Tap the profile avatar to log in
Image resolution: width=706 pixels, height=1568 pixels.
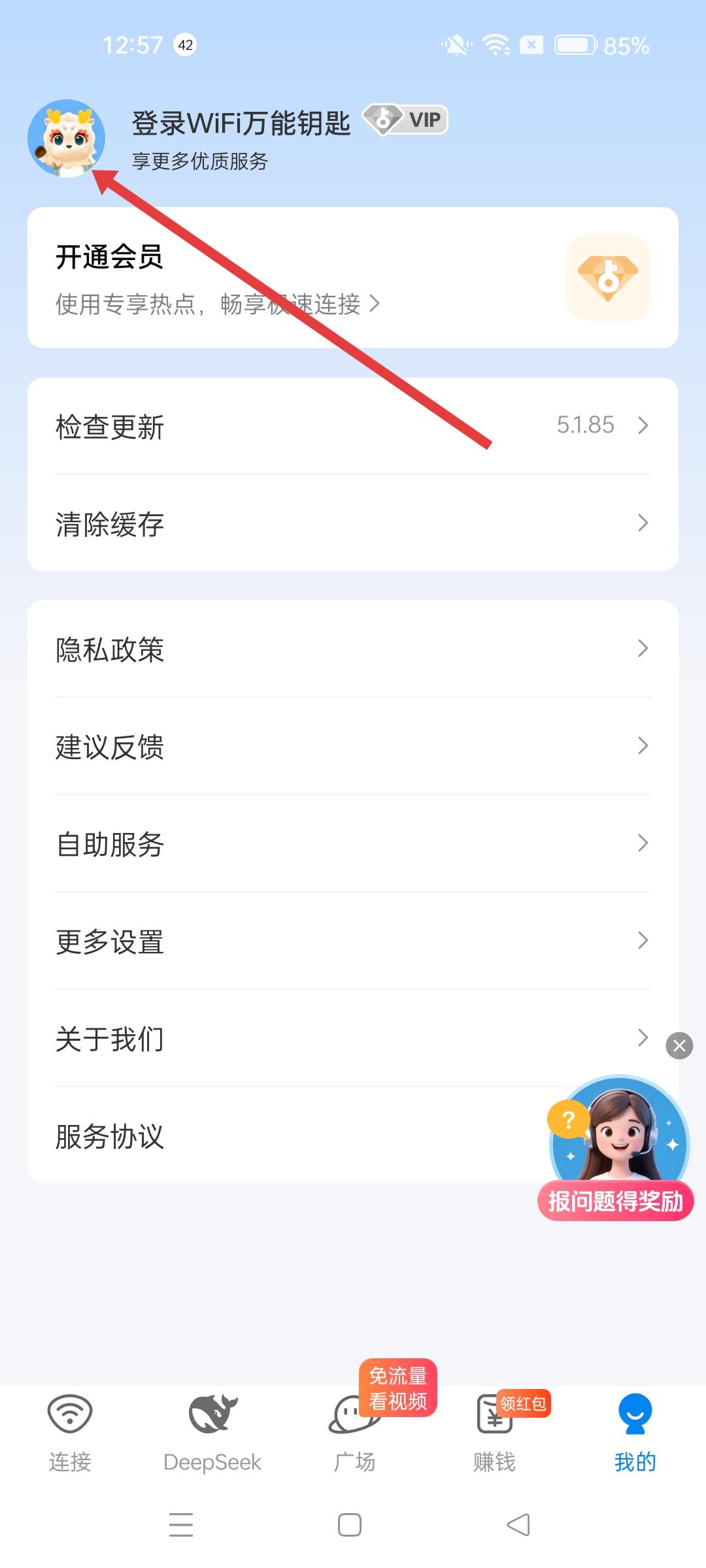pos(66,139)
